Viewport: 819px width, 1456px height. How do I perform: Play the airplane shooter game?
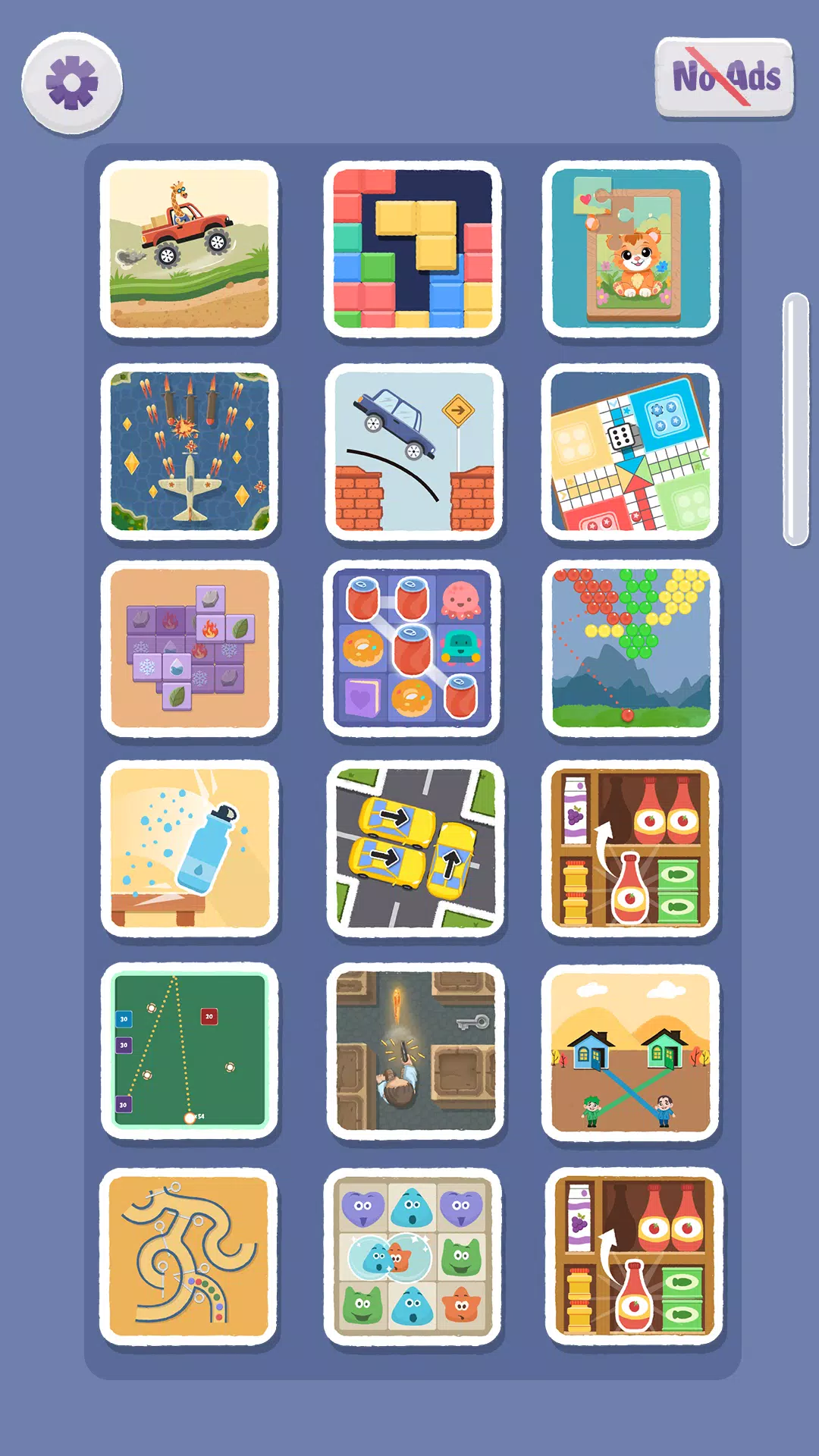190,452
